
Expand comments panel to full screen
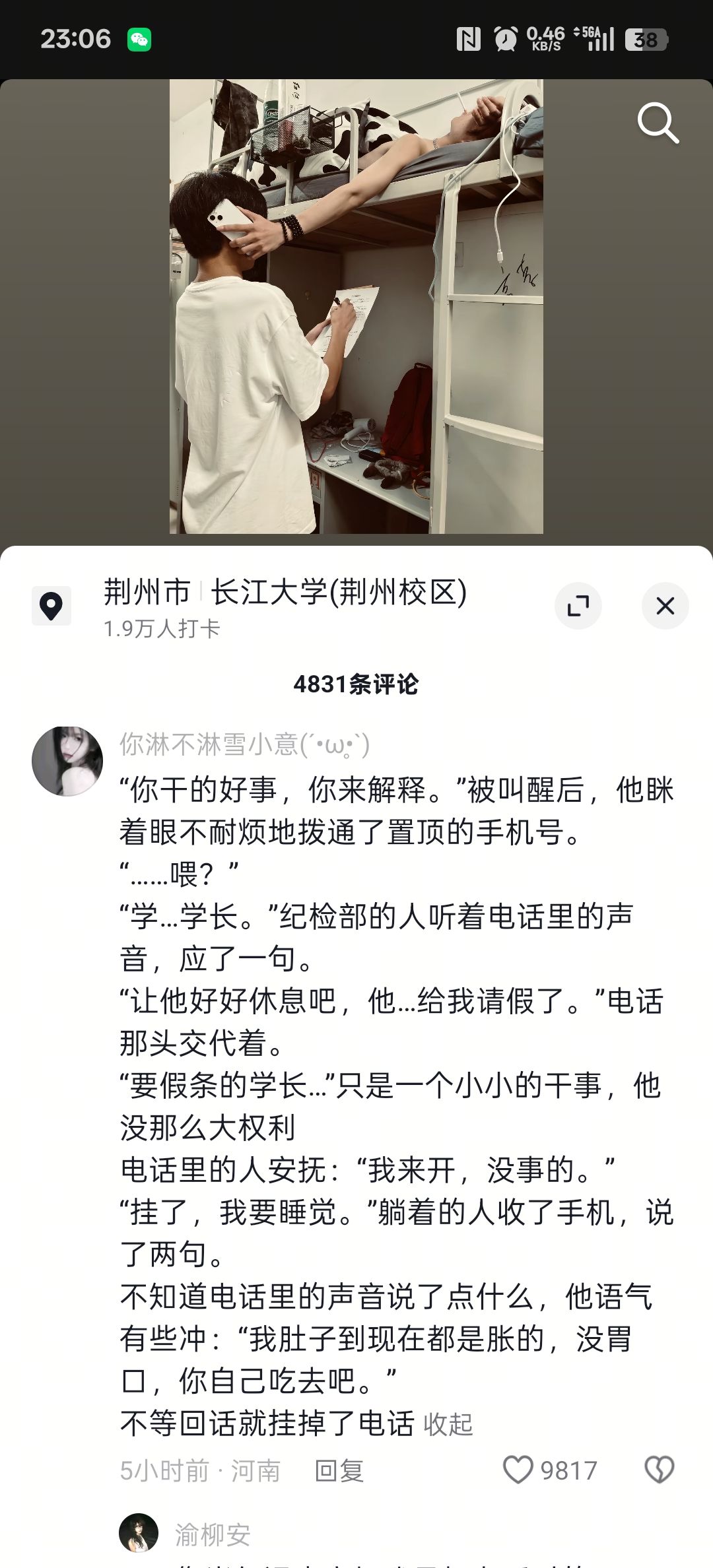[578, 606]
